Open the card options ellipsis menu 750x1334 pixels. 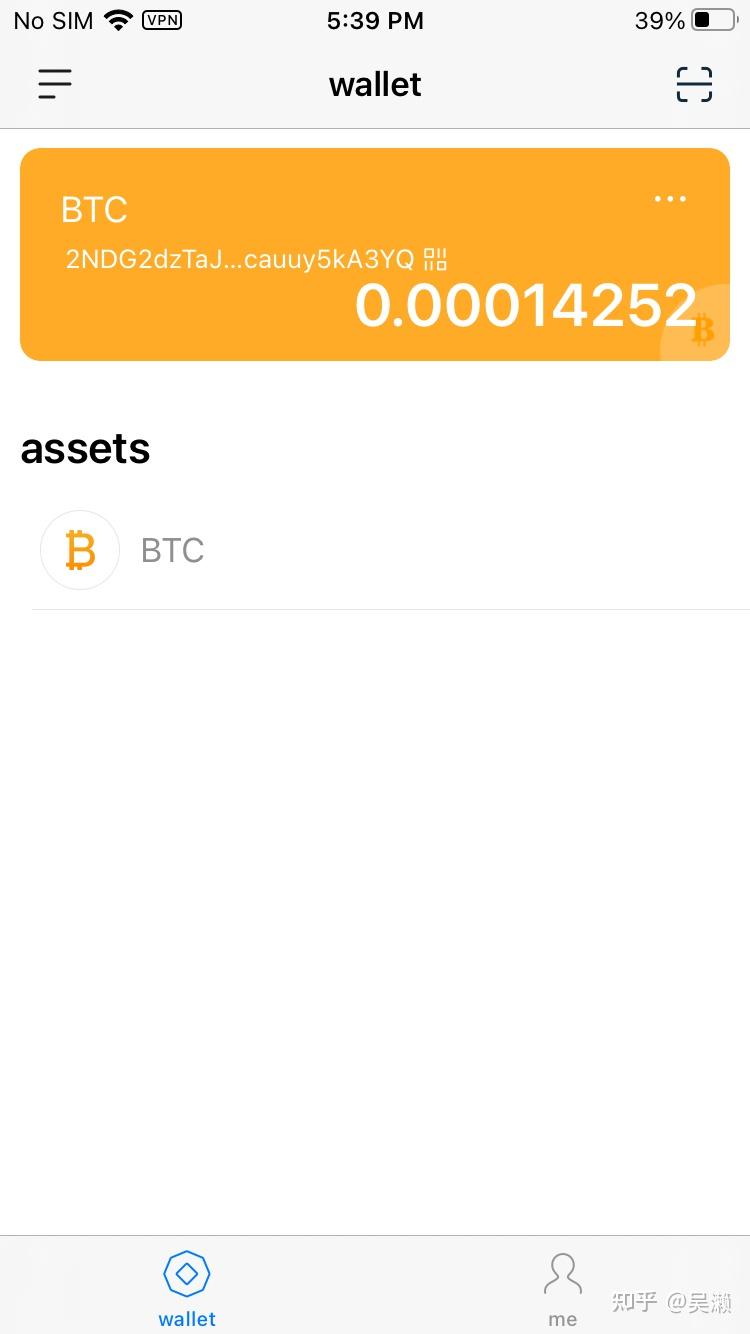(x=670, y=199)
